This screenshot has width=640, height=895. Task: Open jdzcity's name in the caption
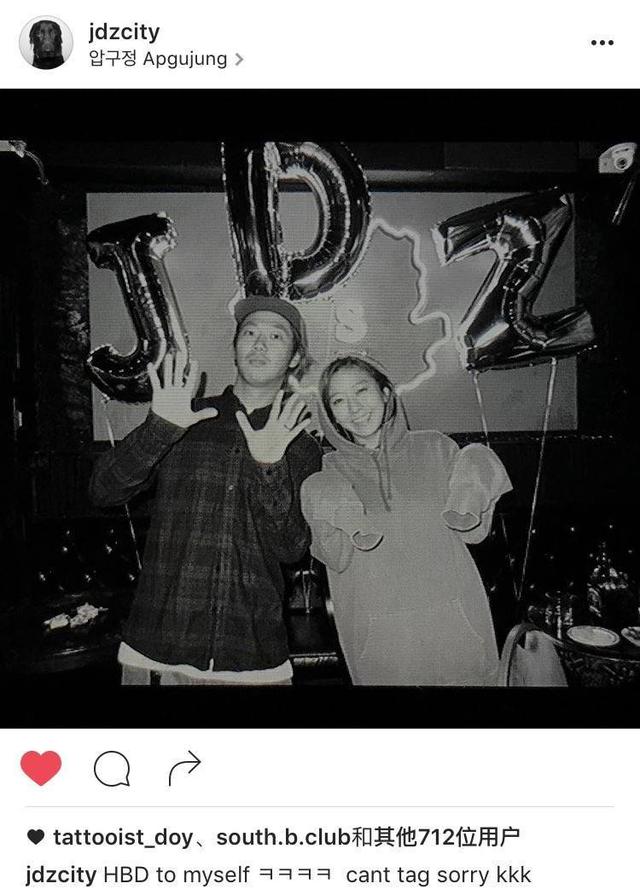(61, 874)
